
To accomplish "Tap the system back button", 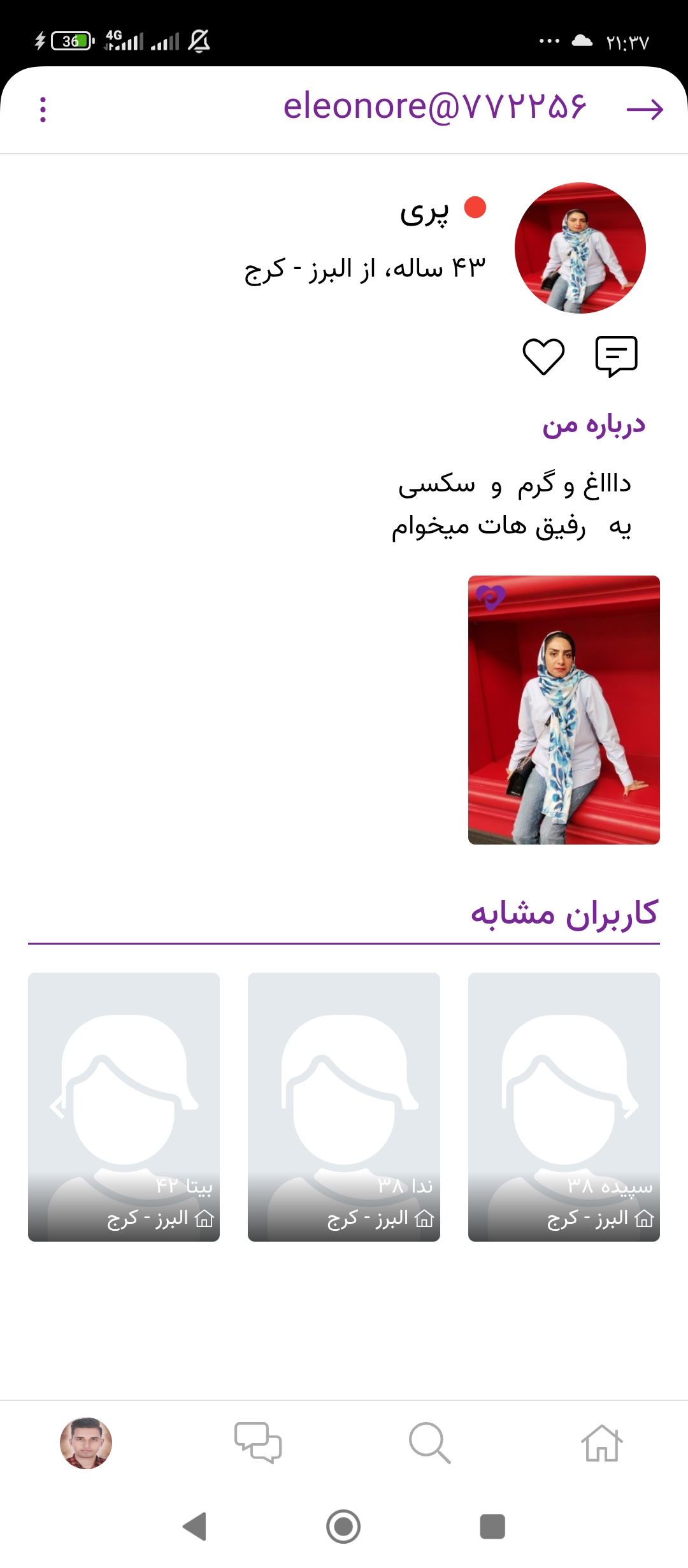I will tap(195, 1526).
